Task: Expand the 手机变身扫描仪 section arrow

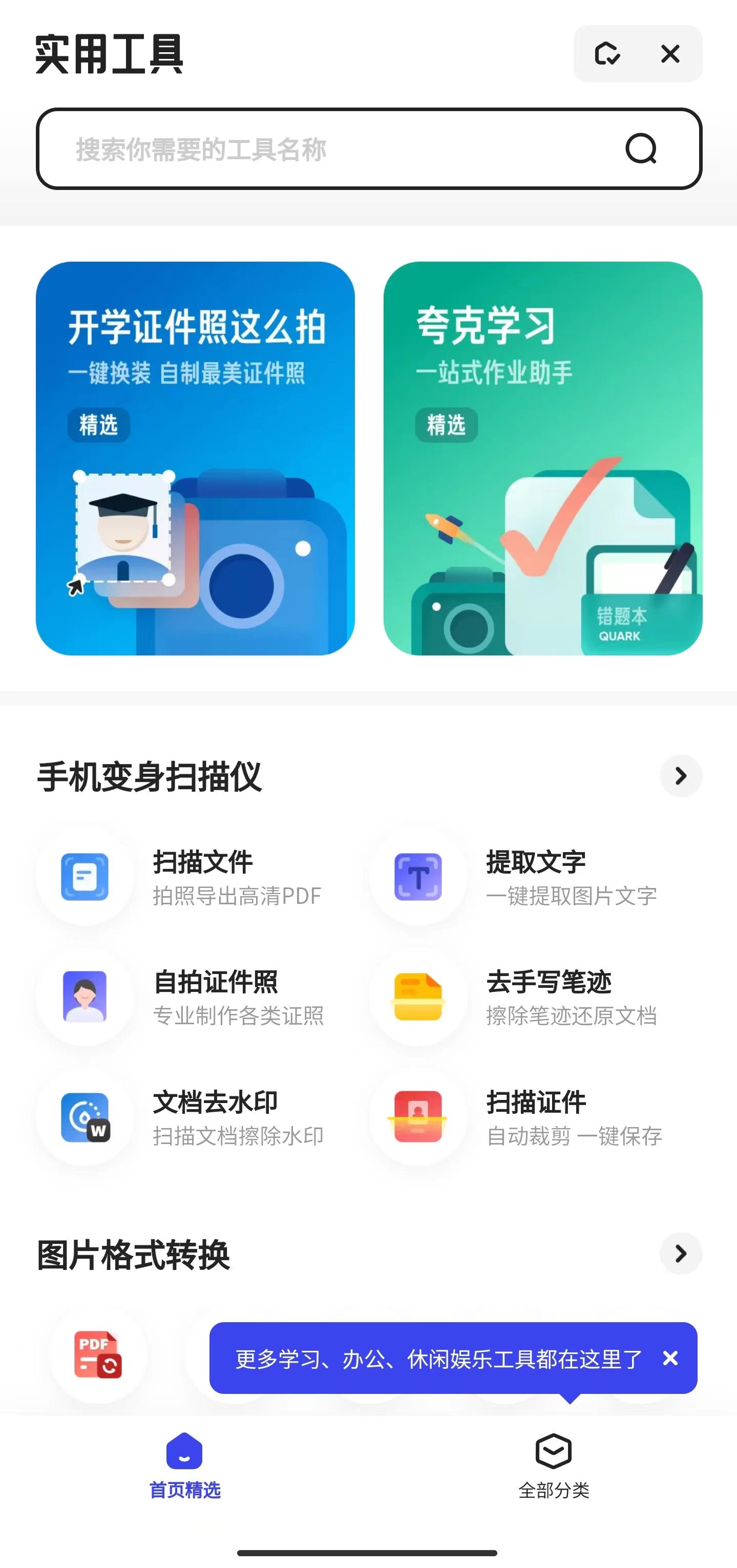Action: point(680,775)
